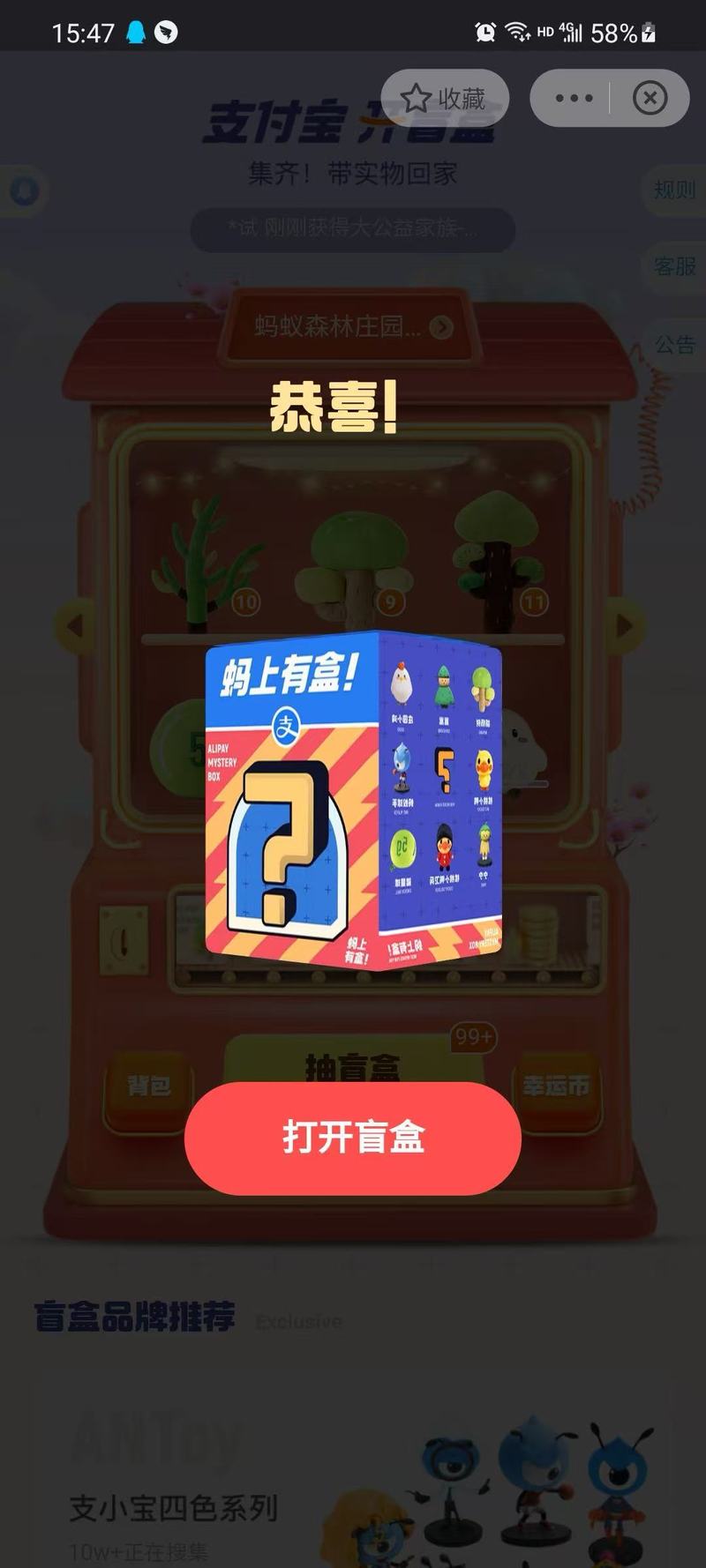This screenshot has height=1568, width=706.
Task: Close the mini program with the X icon
Action: pyautogui.click(x=650, y=98)
